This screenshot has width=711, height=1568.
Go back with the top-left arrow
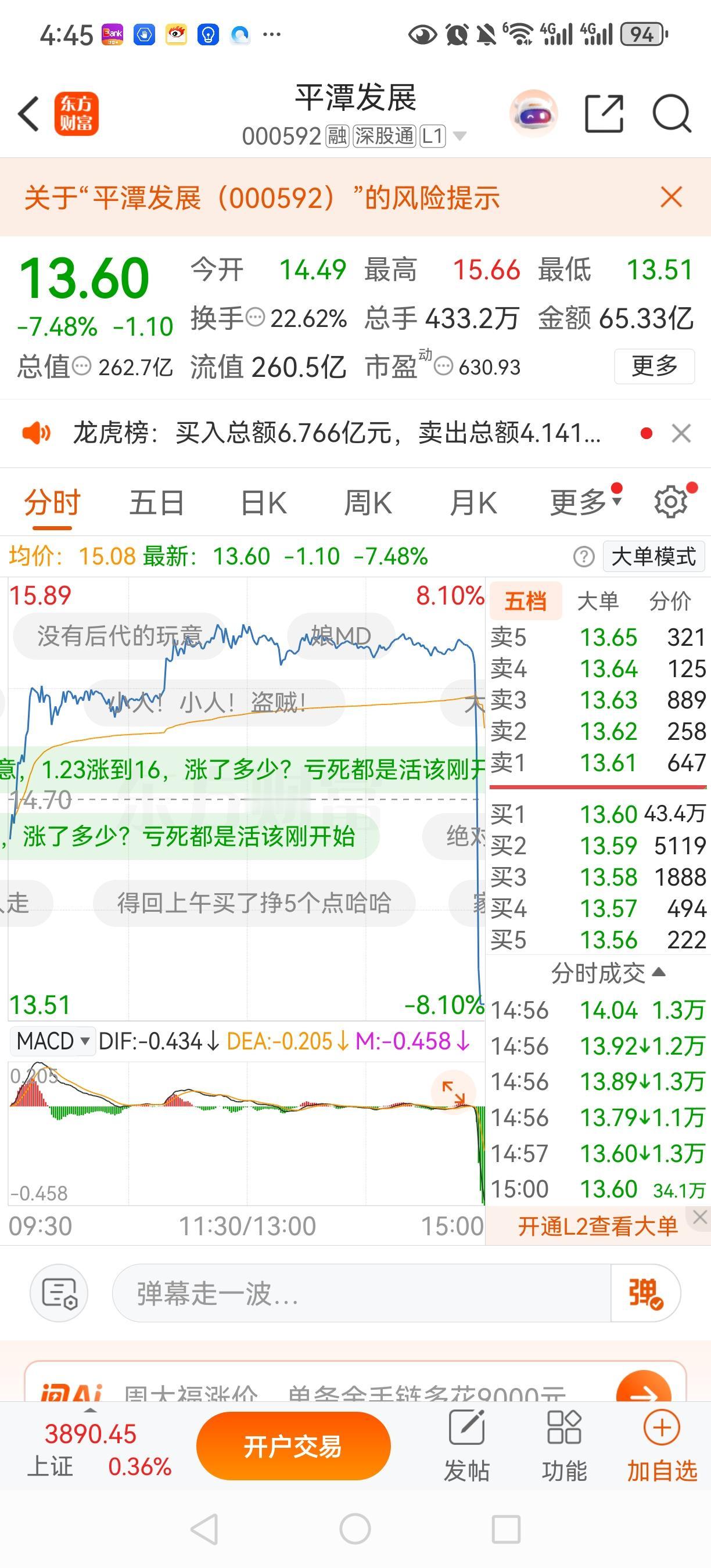28,114
